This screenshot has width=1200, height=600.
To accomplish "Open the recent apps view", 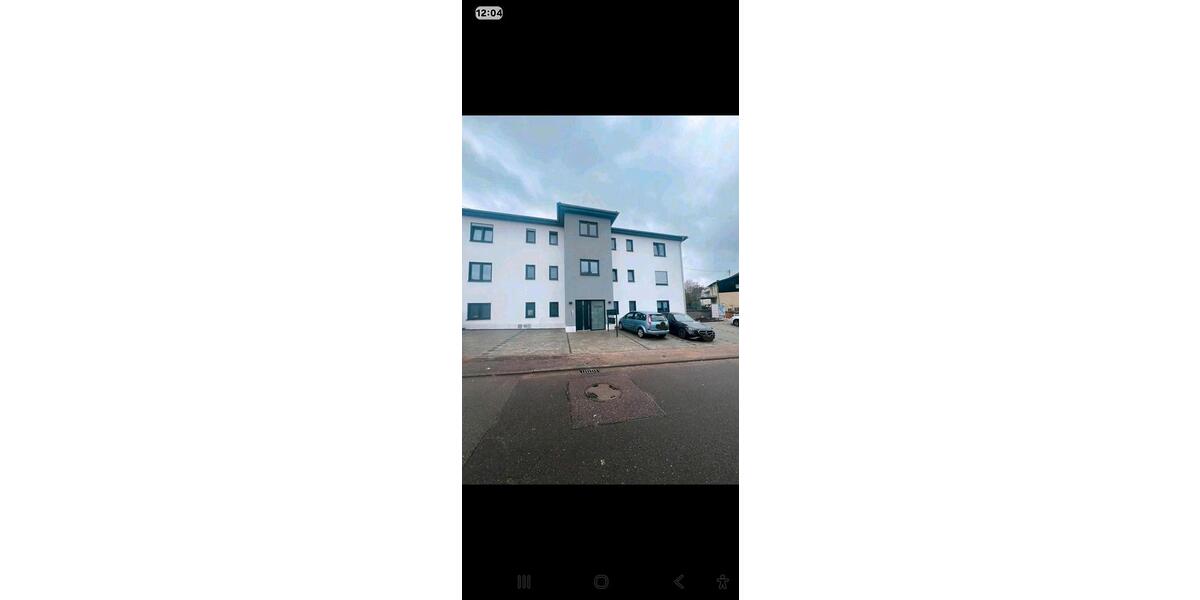I will tap(524, 581).
